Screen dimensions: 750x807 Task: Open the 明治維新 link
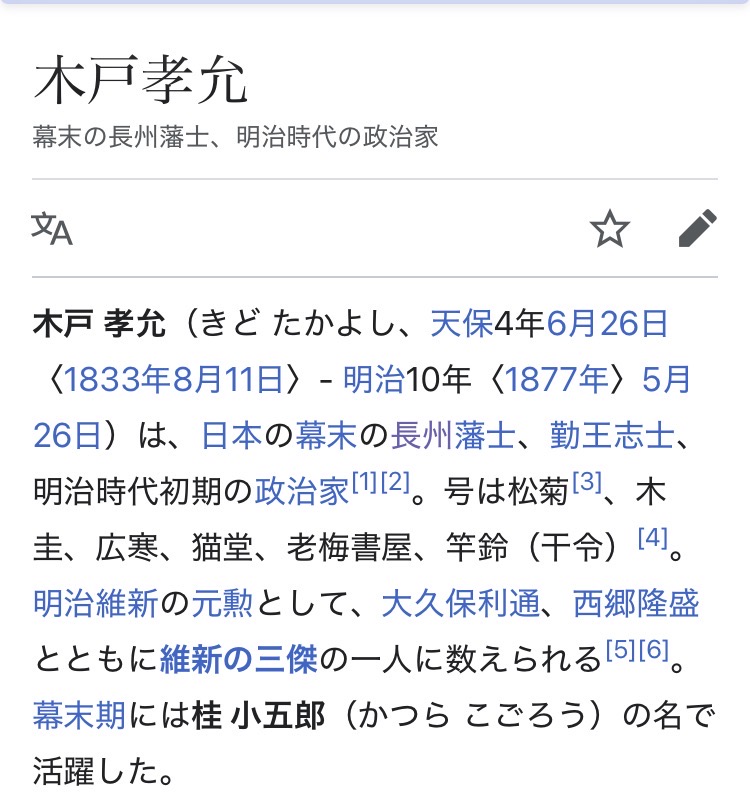pos(96,604)
